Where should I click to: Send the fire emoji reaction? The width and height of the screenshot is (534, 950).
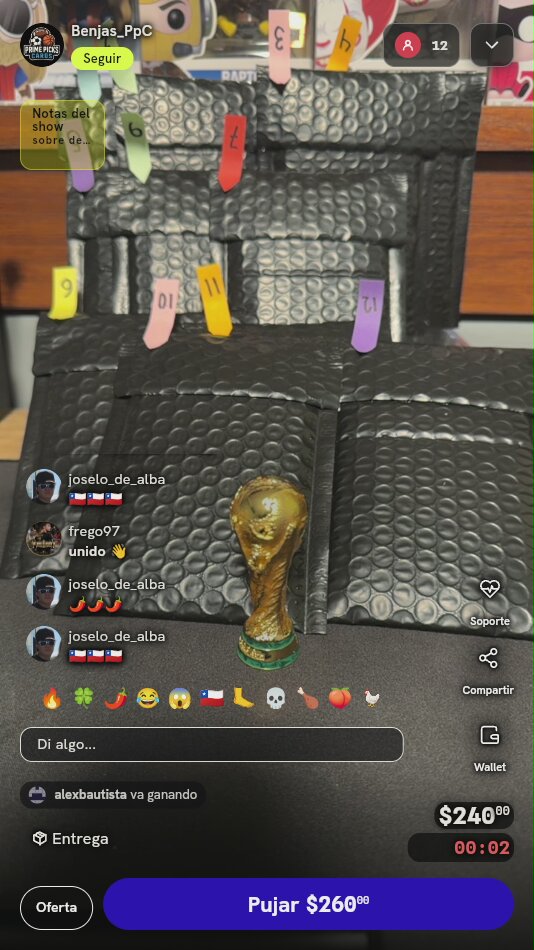(x=52, y=699)
